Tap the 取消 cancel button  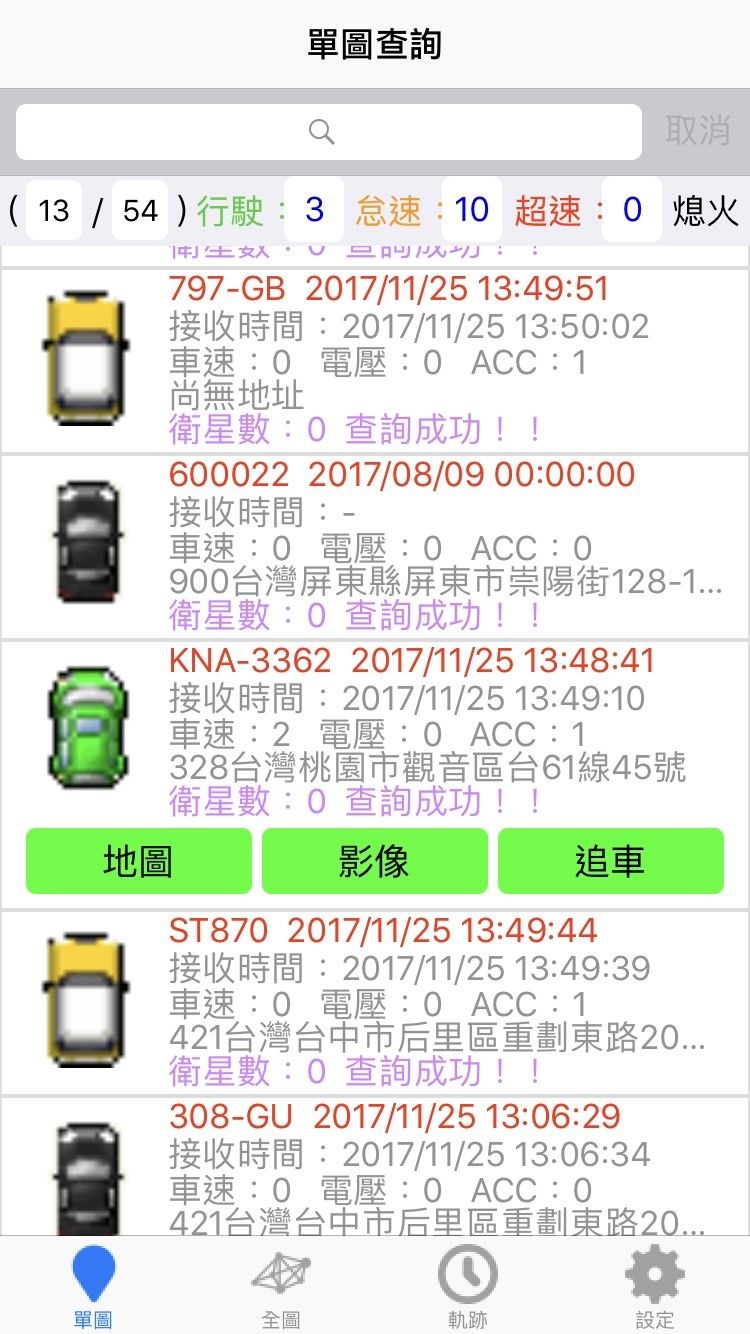point(697,131)
